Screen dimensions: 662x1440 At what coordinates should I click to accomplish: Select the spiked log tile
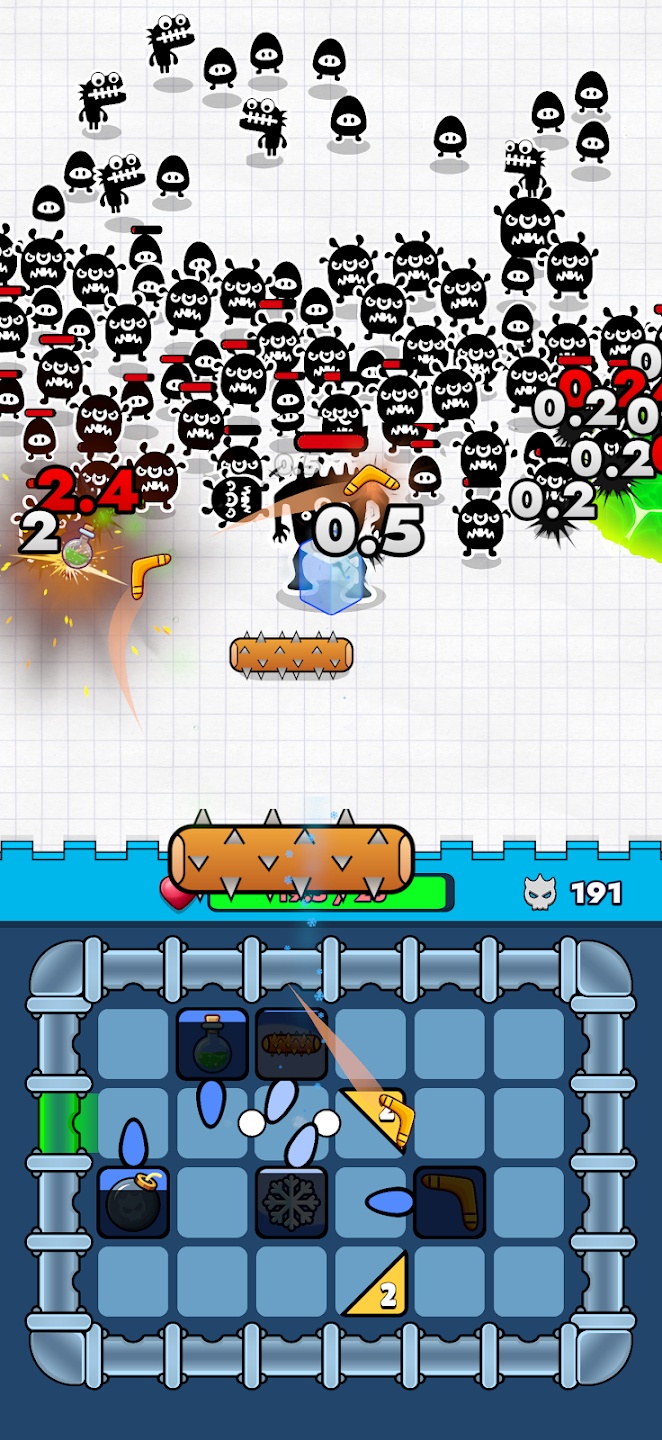[291, 1044]
